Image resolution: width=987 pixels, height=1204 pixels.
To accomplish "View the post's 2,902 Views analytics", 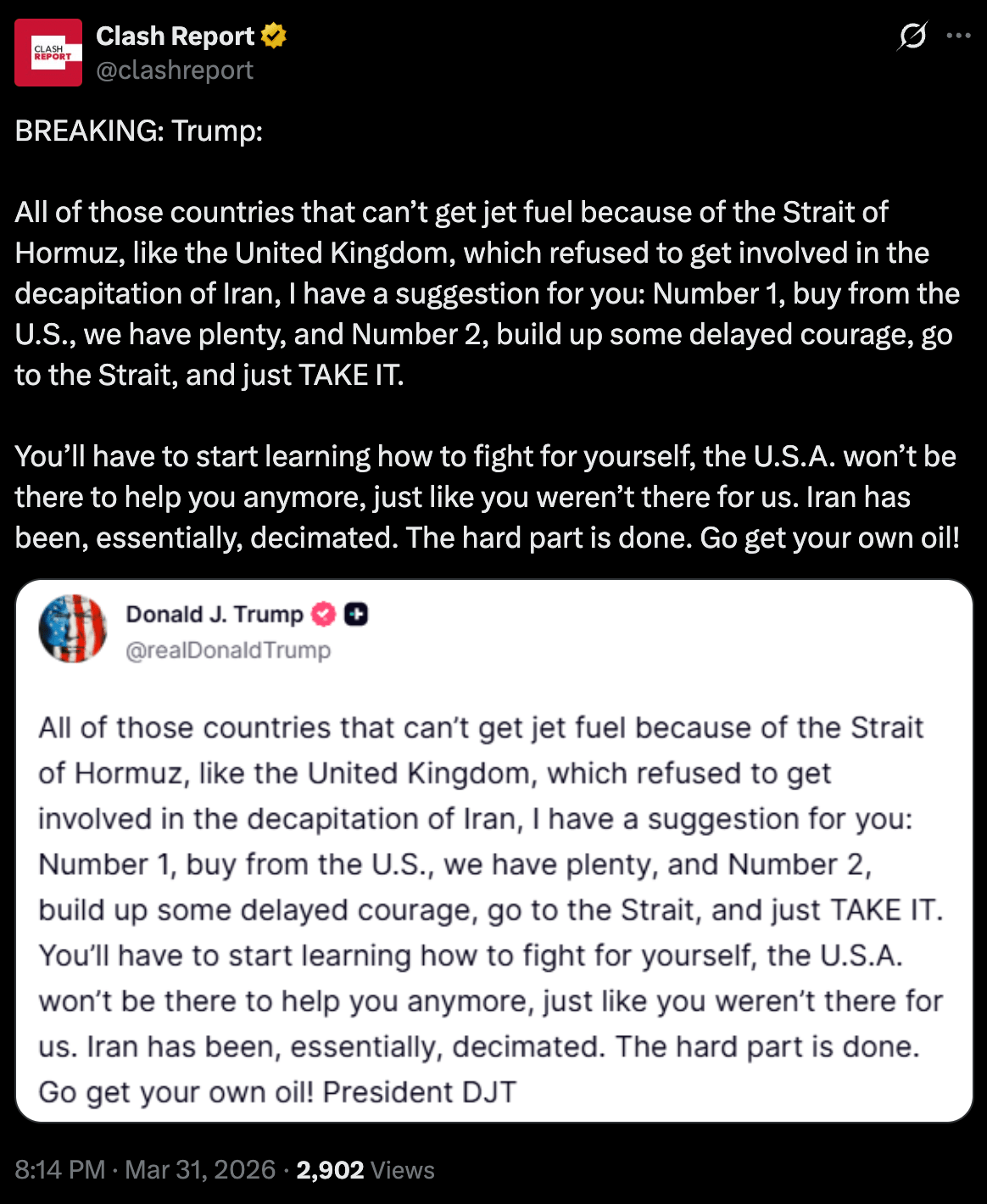I will coord(365,1170).
